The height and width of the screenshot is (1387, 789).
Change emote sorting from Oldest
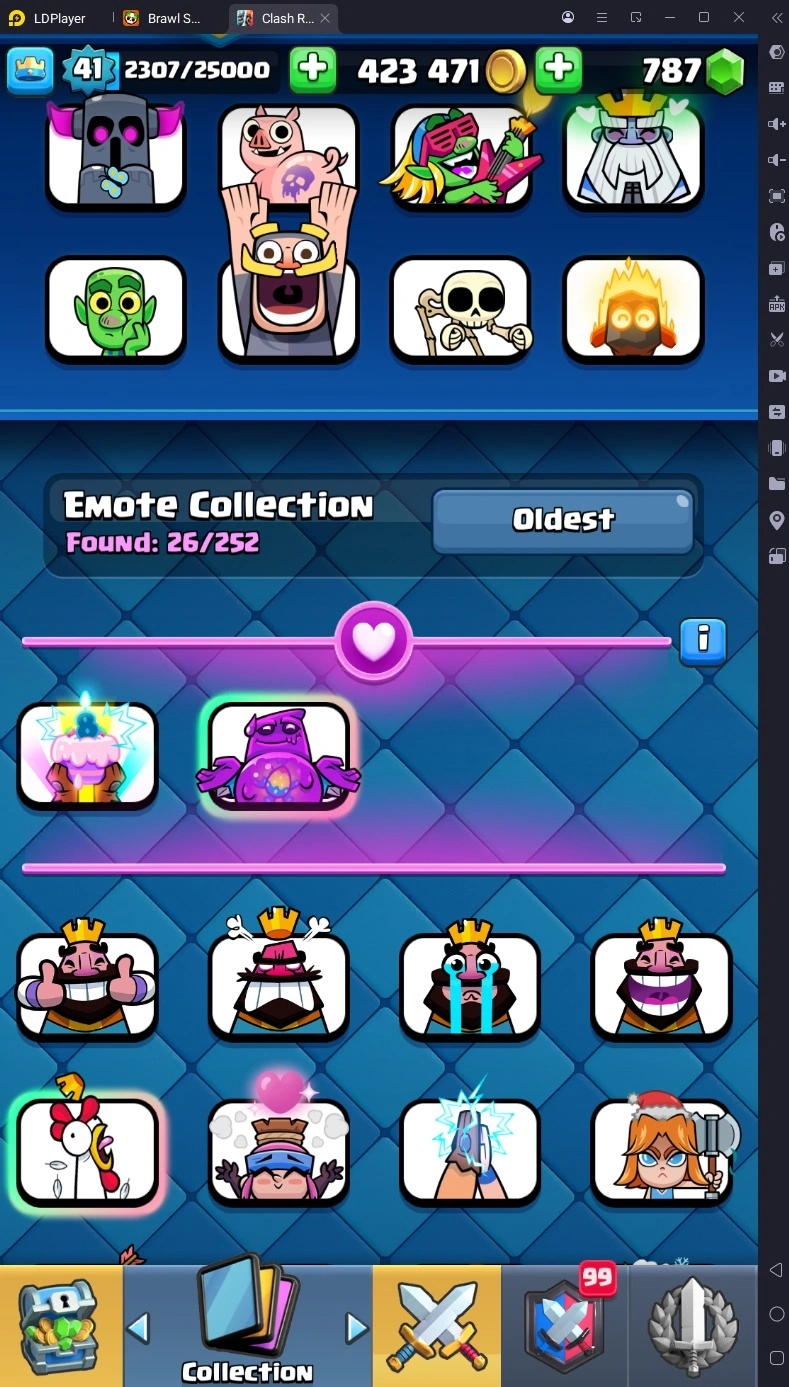[562, 520]
